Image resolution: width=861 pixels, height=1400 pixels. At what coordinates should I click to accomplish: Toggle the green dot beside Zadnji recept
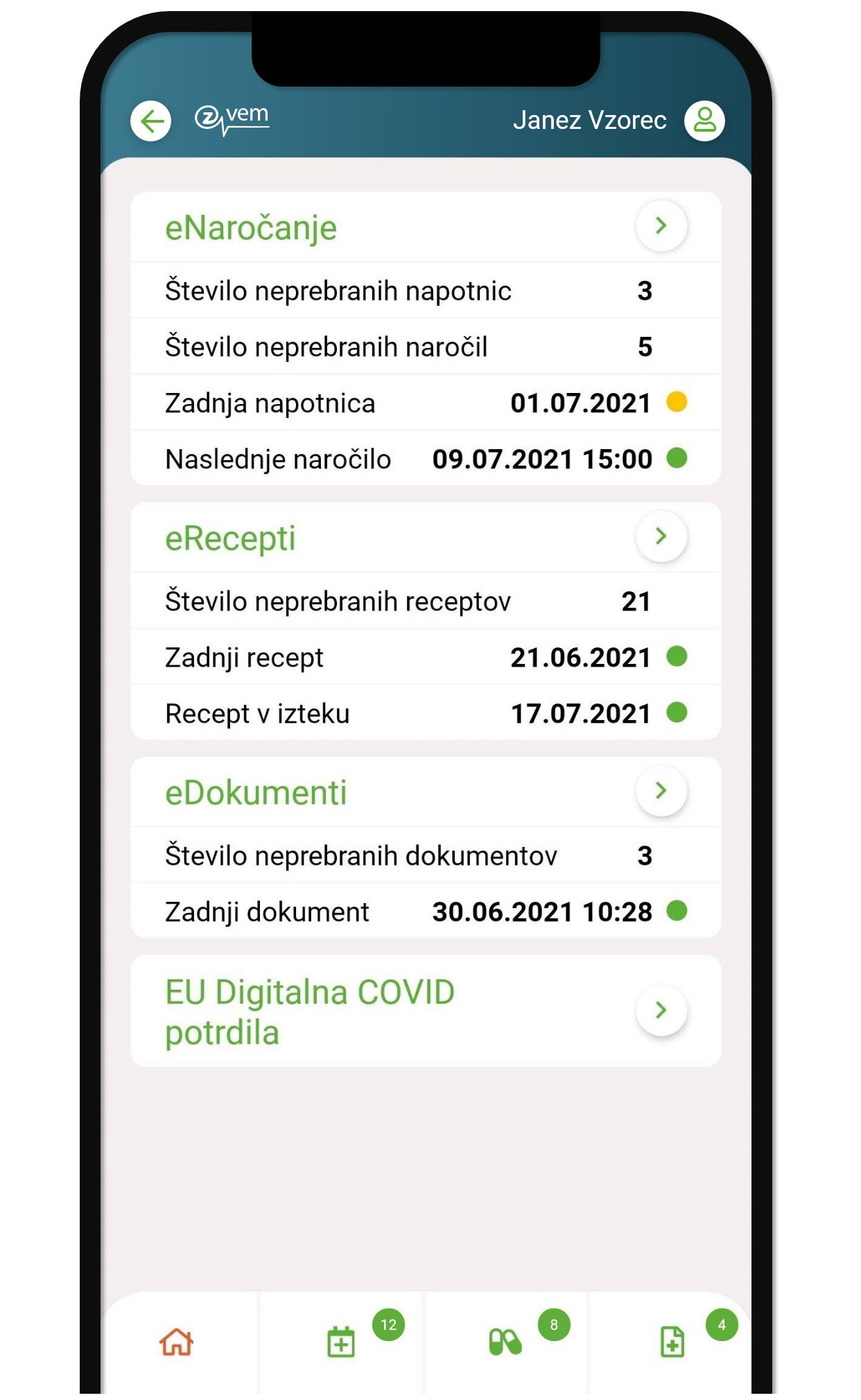tap(676, 657)
